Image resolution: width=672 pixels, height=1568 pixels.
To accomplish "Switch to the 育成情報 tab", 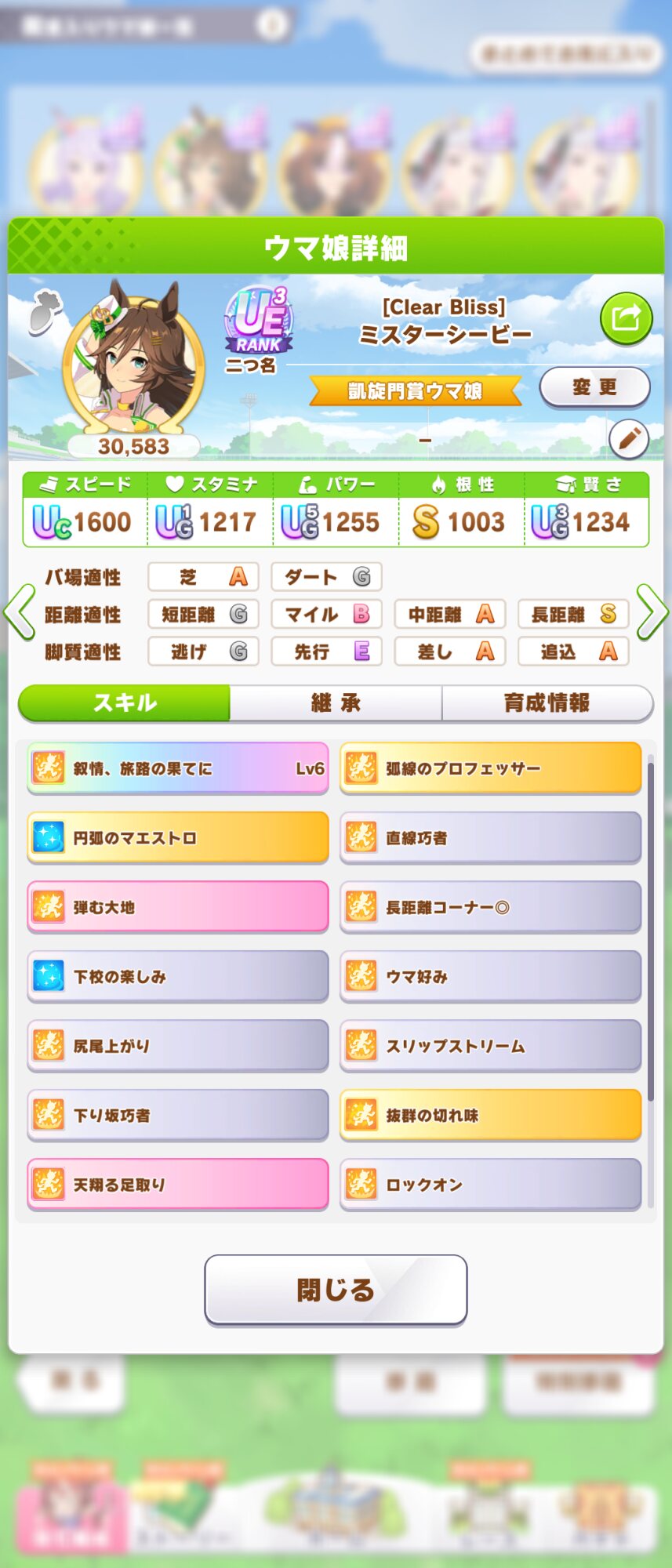I will (x=547, y=702).
